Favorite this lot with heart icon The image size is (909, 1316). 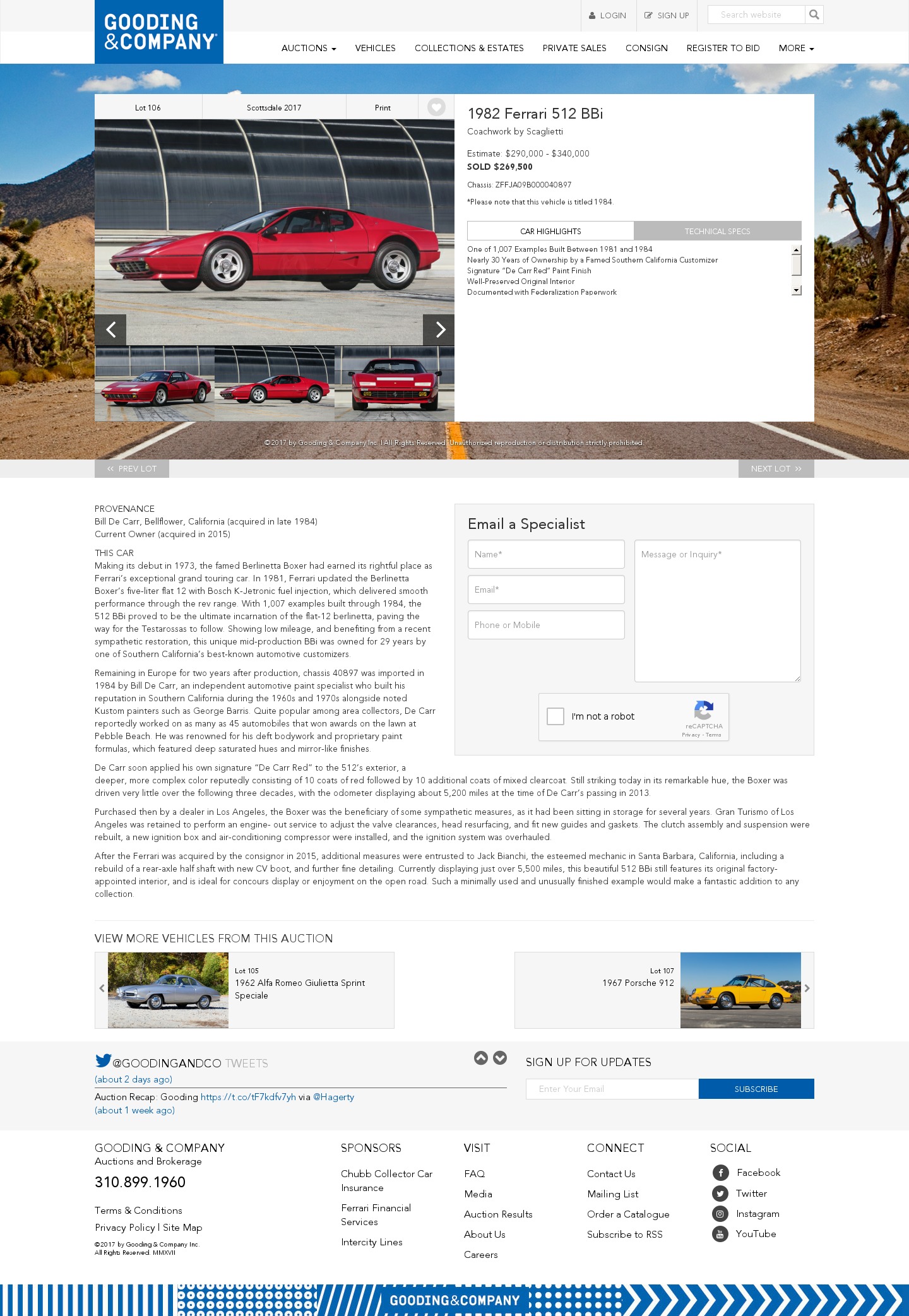(x=436, y=107)
